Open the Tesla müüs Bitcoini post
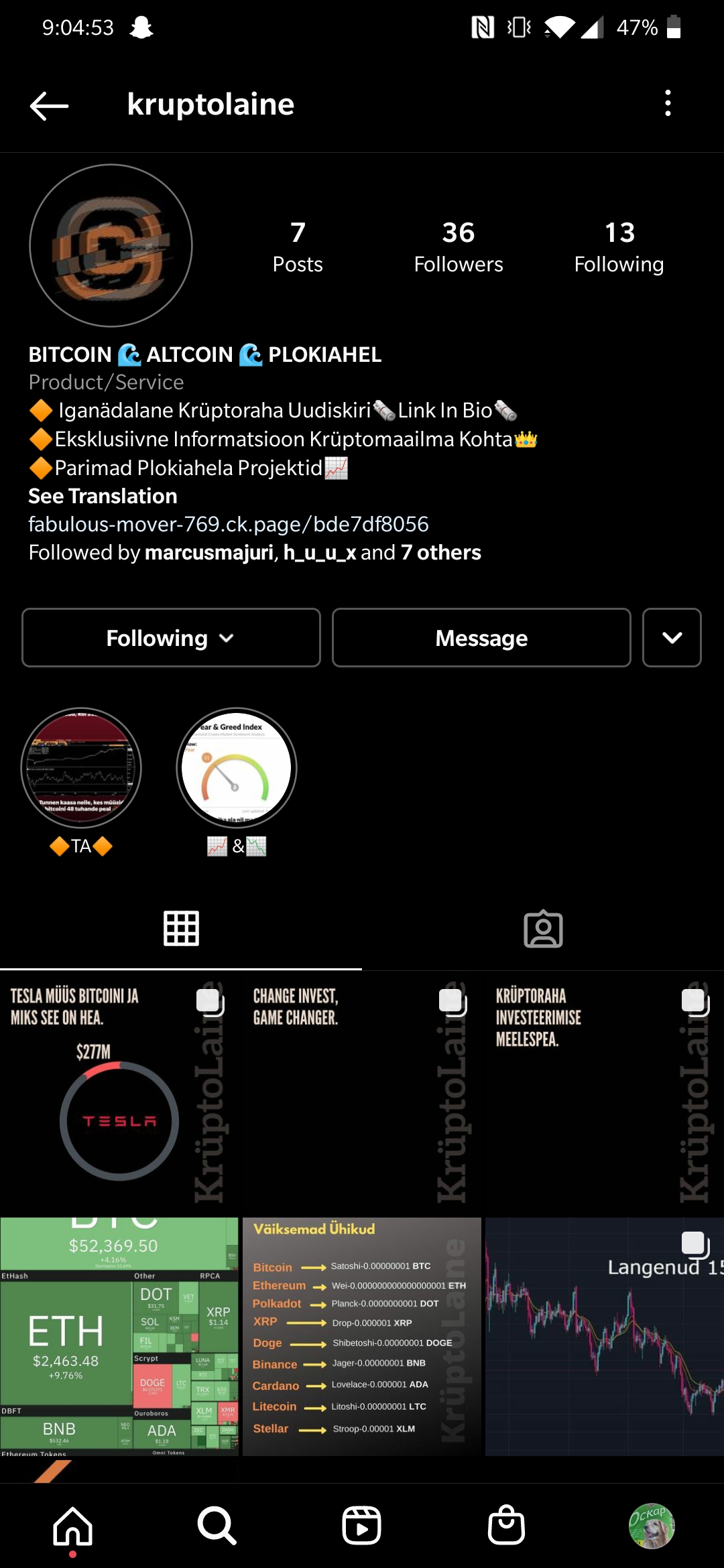The image size is (724, 1568). [x=119, y=1093]
